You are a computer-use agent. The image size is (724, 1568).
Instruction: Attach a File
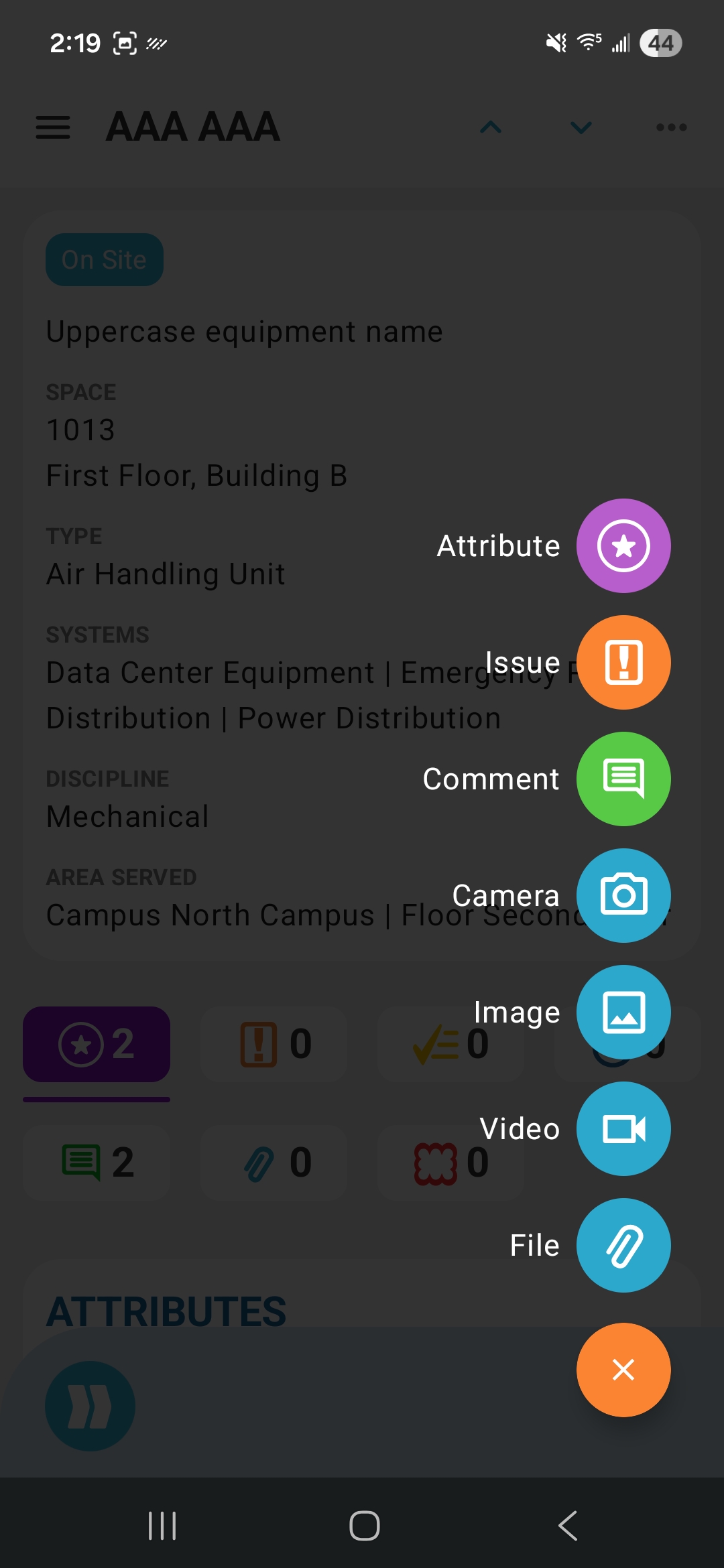(x=623, y=1245)
